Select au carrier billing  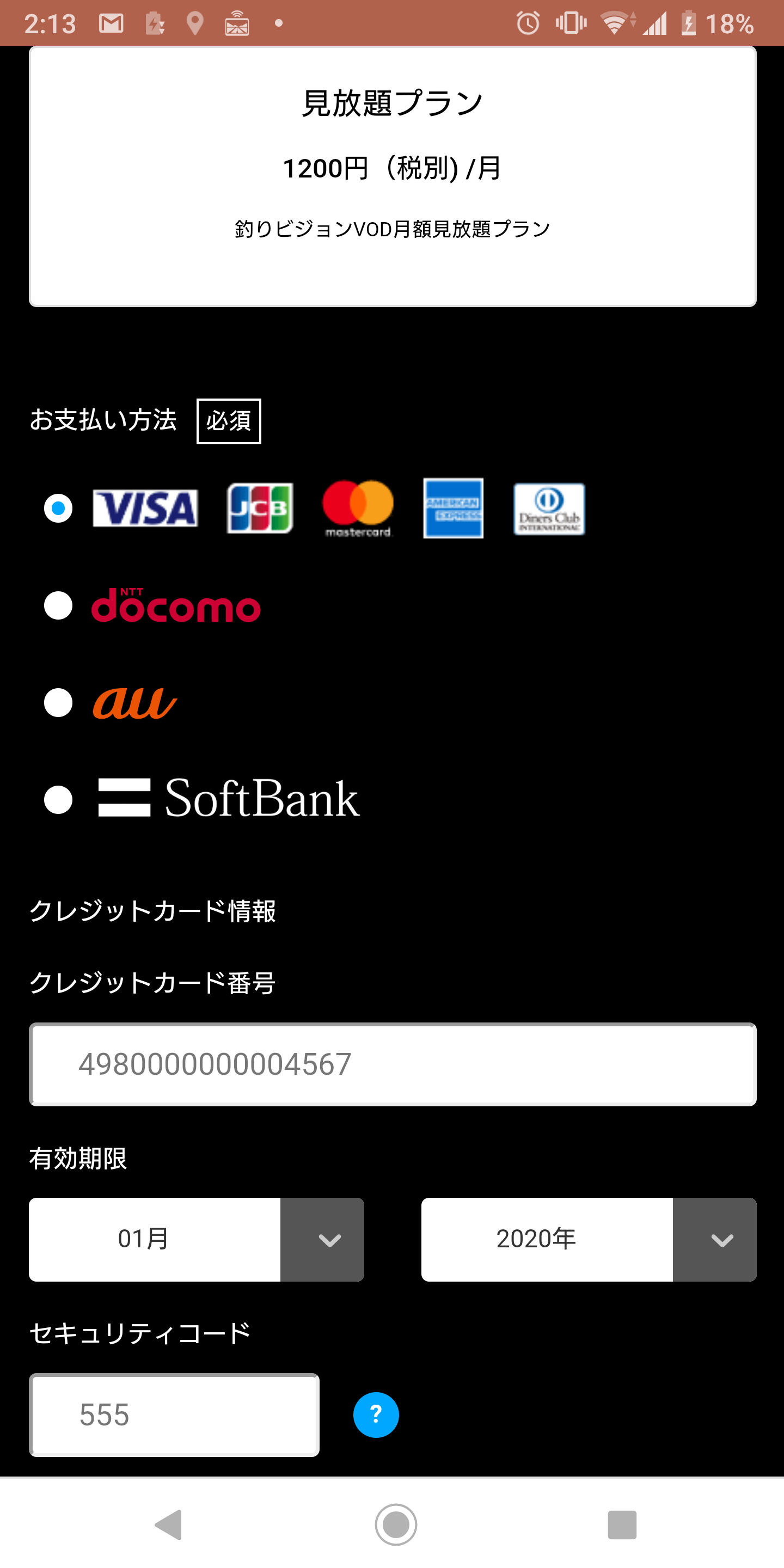point(58,703)
